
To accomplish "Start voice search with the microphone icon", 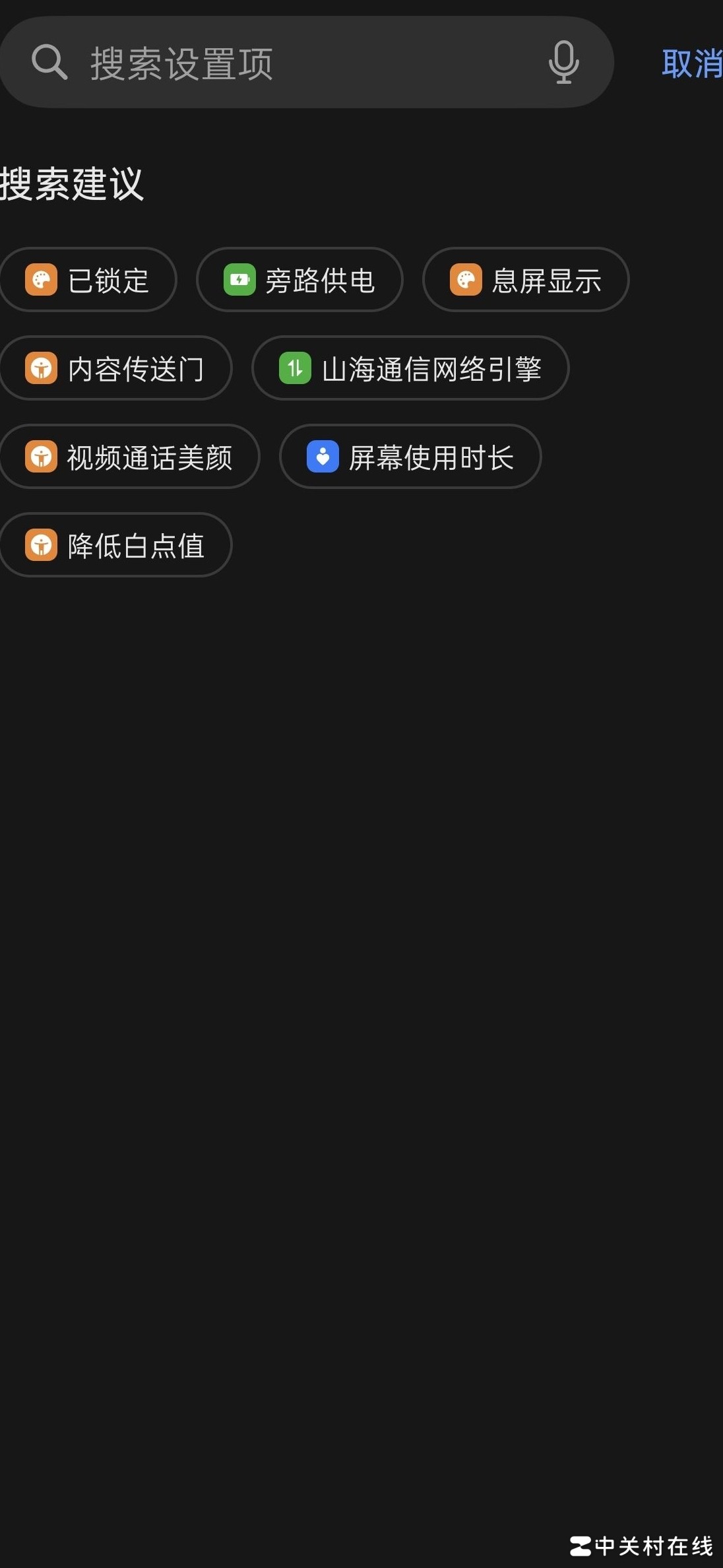I will tap(563, 63).
